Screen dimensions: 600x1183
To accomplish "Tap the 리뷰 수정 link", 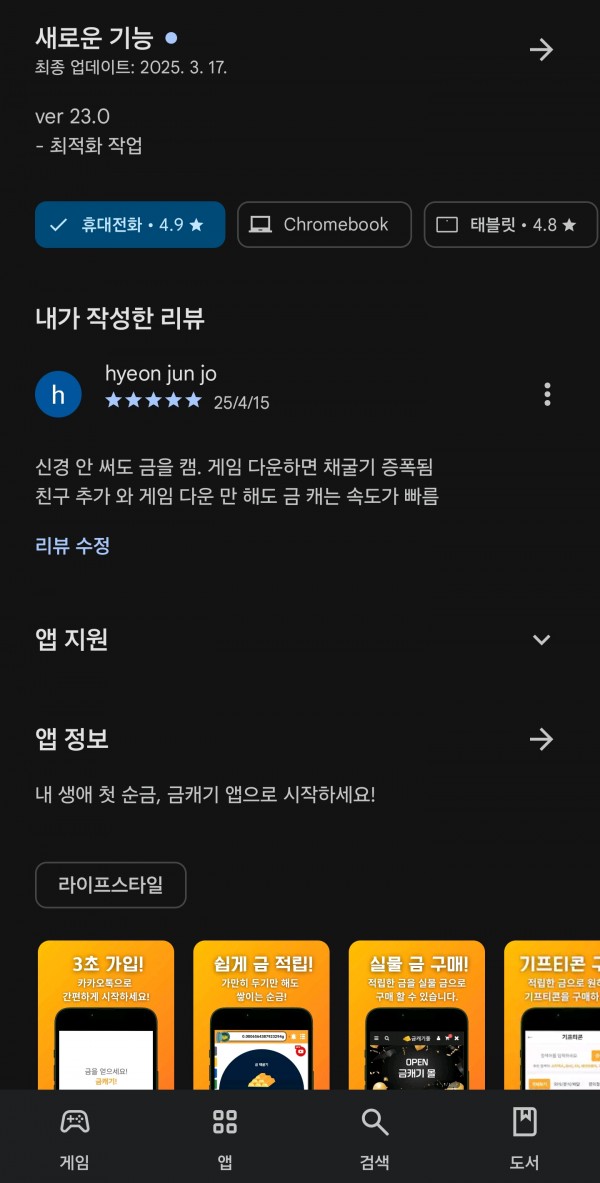I will click(73, 545).
